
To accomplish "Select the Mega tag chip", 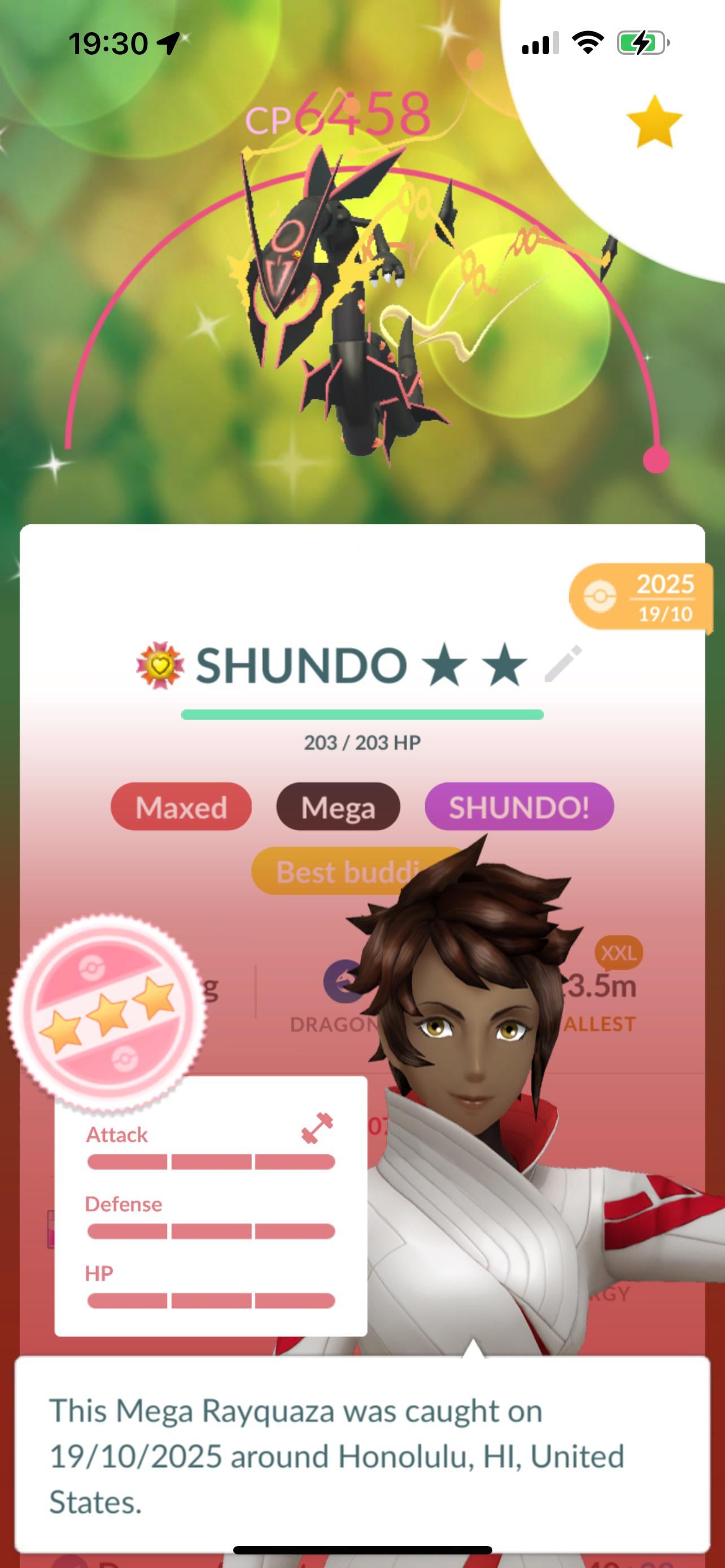I will coord(338,807).
